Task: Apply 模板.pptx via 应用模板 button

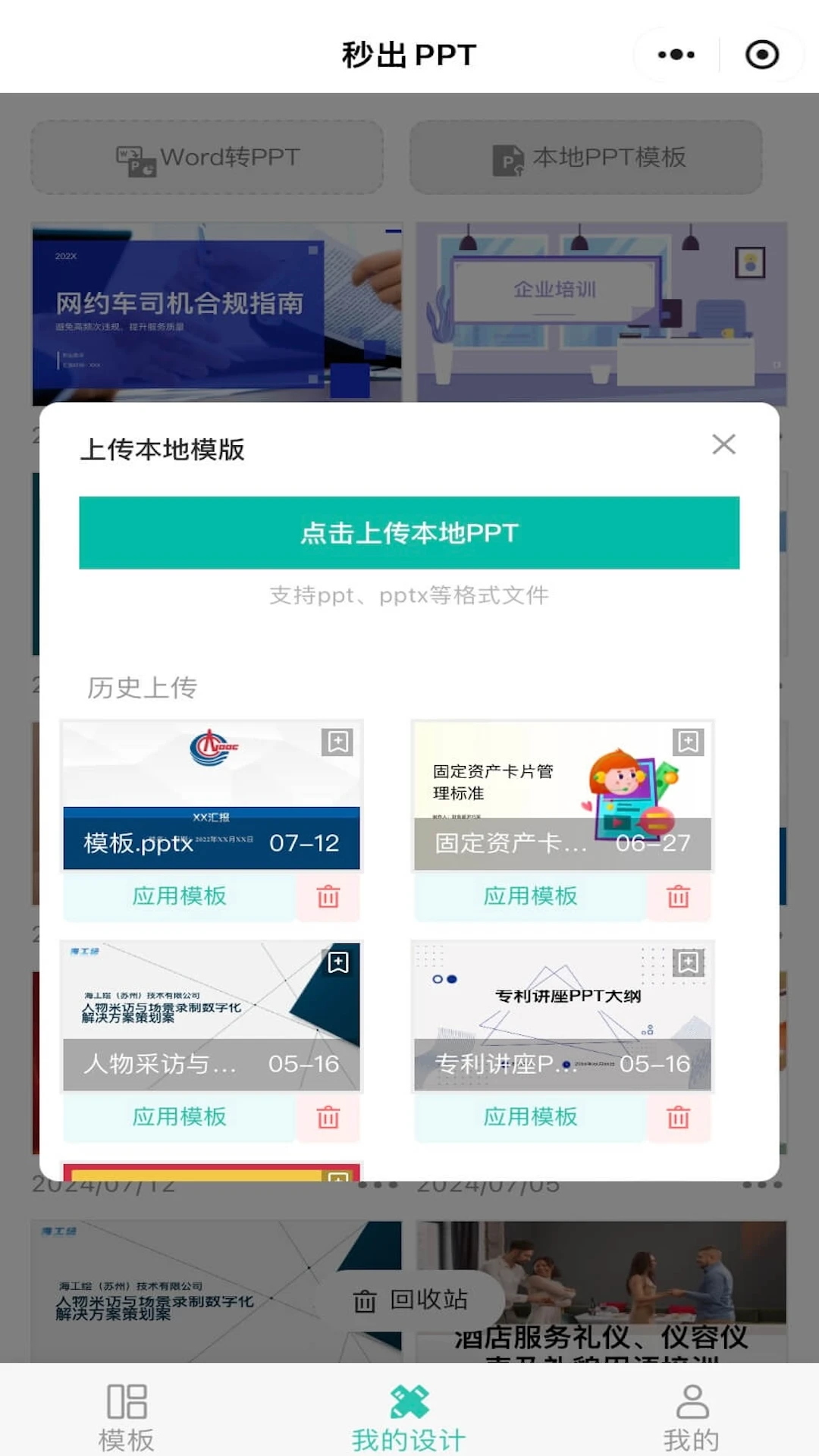Action: click(180, 897)
